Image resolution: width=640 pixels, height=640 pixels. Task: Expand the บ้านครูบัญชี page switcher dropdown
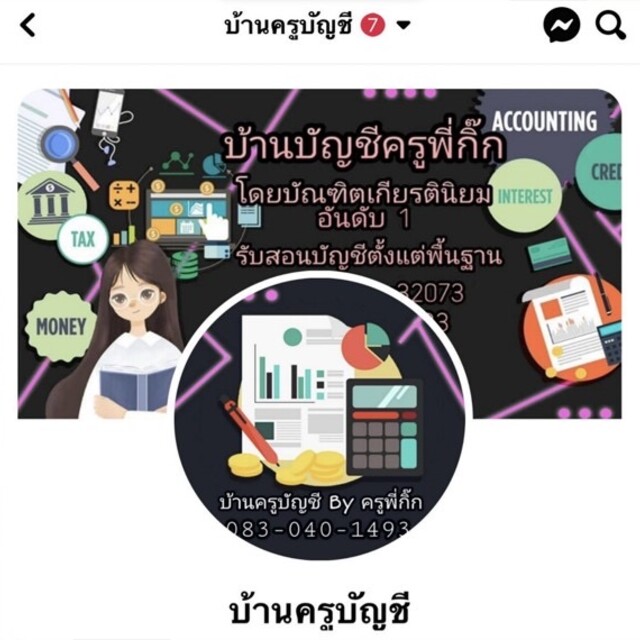(x=404, y=27)
